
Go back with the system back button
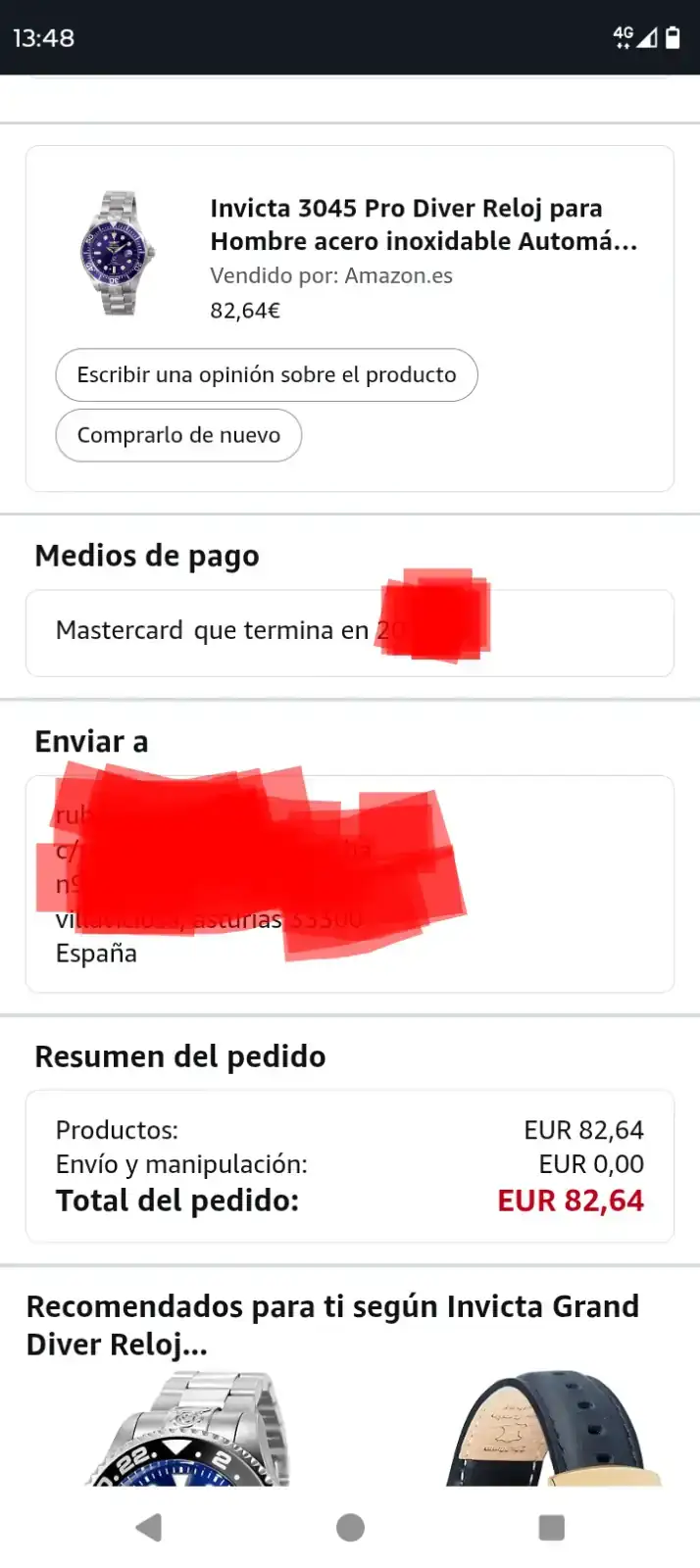pos(149,1527)
